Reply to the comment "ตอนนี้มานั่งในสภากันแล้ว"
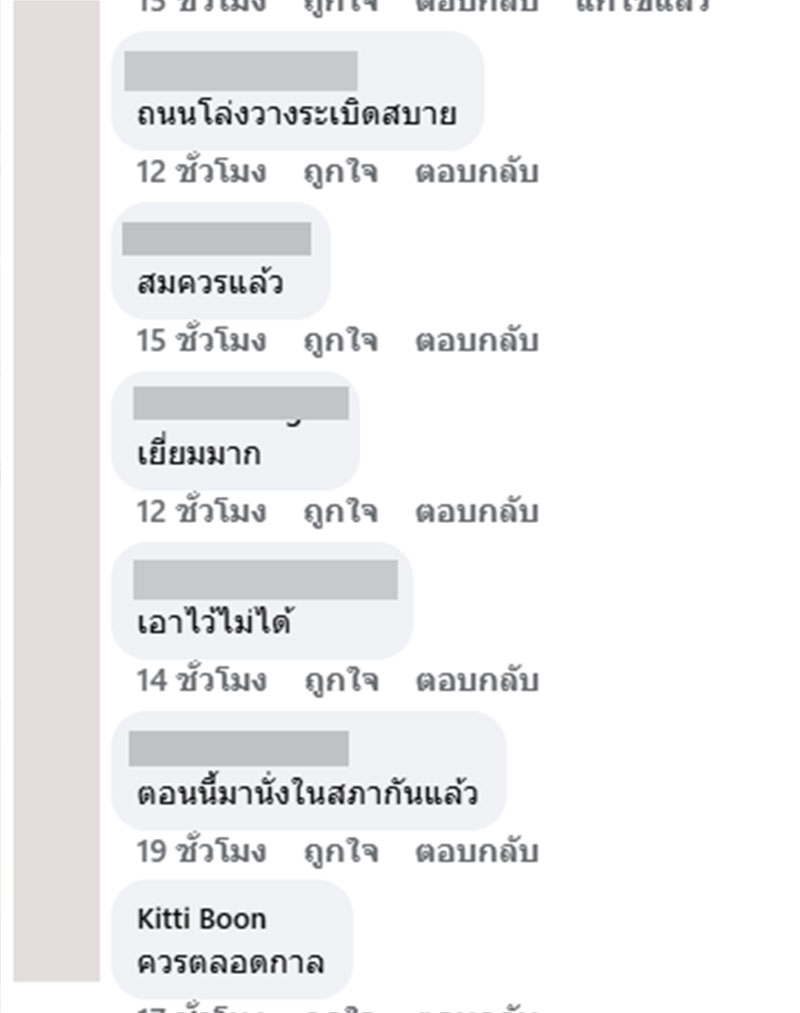Viewport: 800px width, 1013px height. tap(476, 852)
